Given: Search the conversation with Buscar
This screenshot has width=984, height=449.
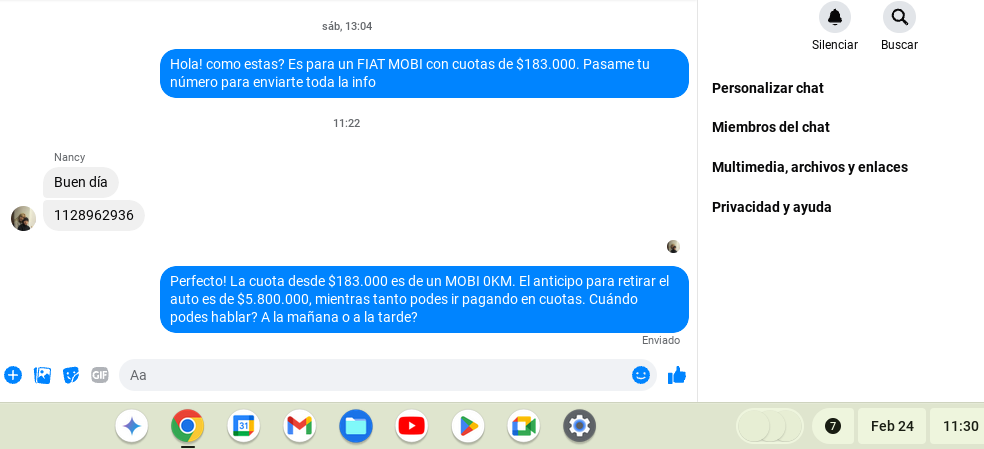Looking at the screenshot, I should [x=899, y=17].
